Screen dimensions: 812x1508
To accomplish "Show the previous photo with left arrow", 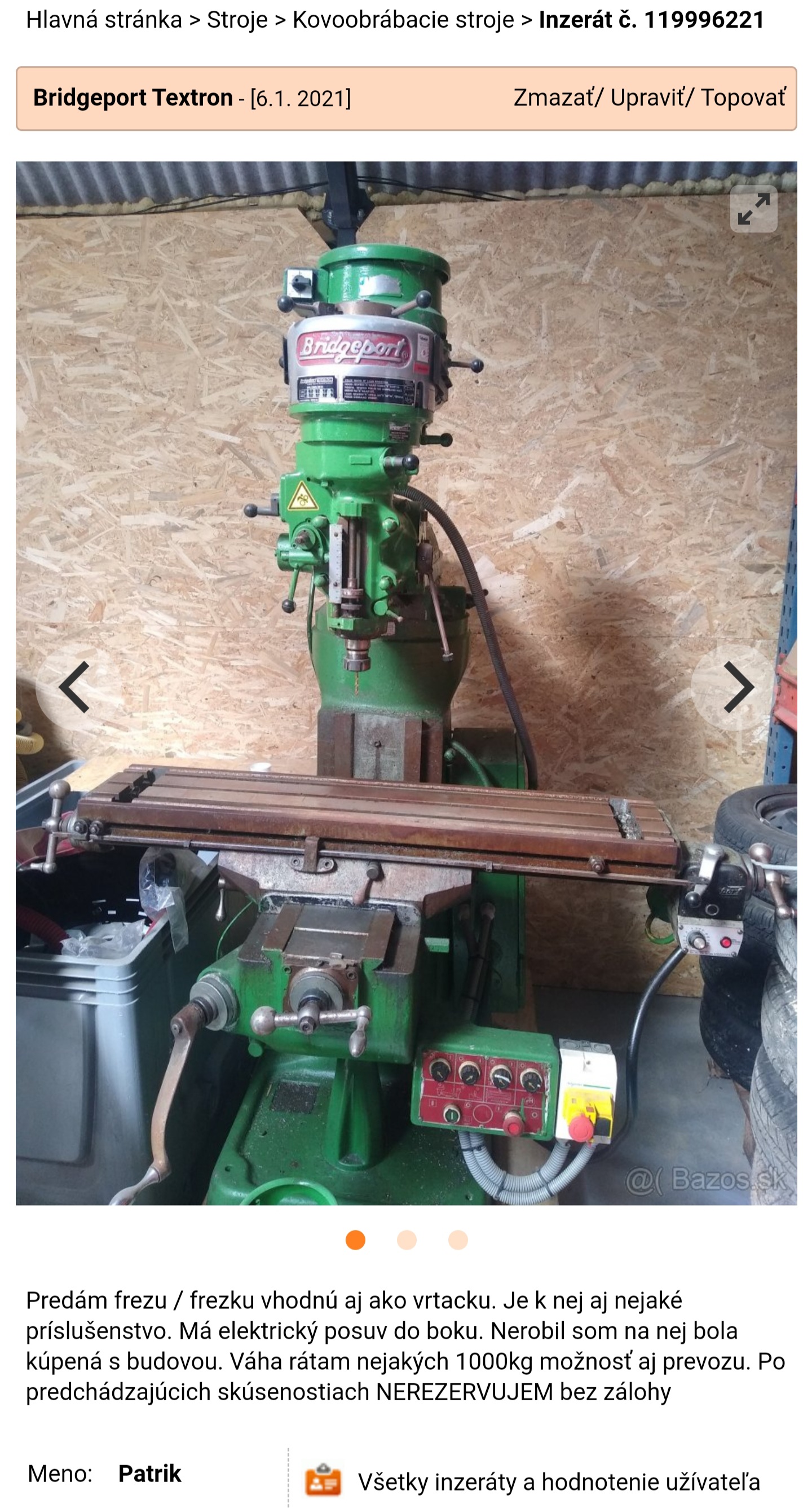I will [75, 687].
